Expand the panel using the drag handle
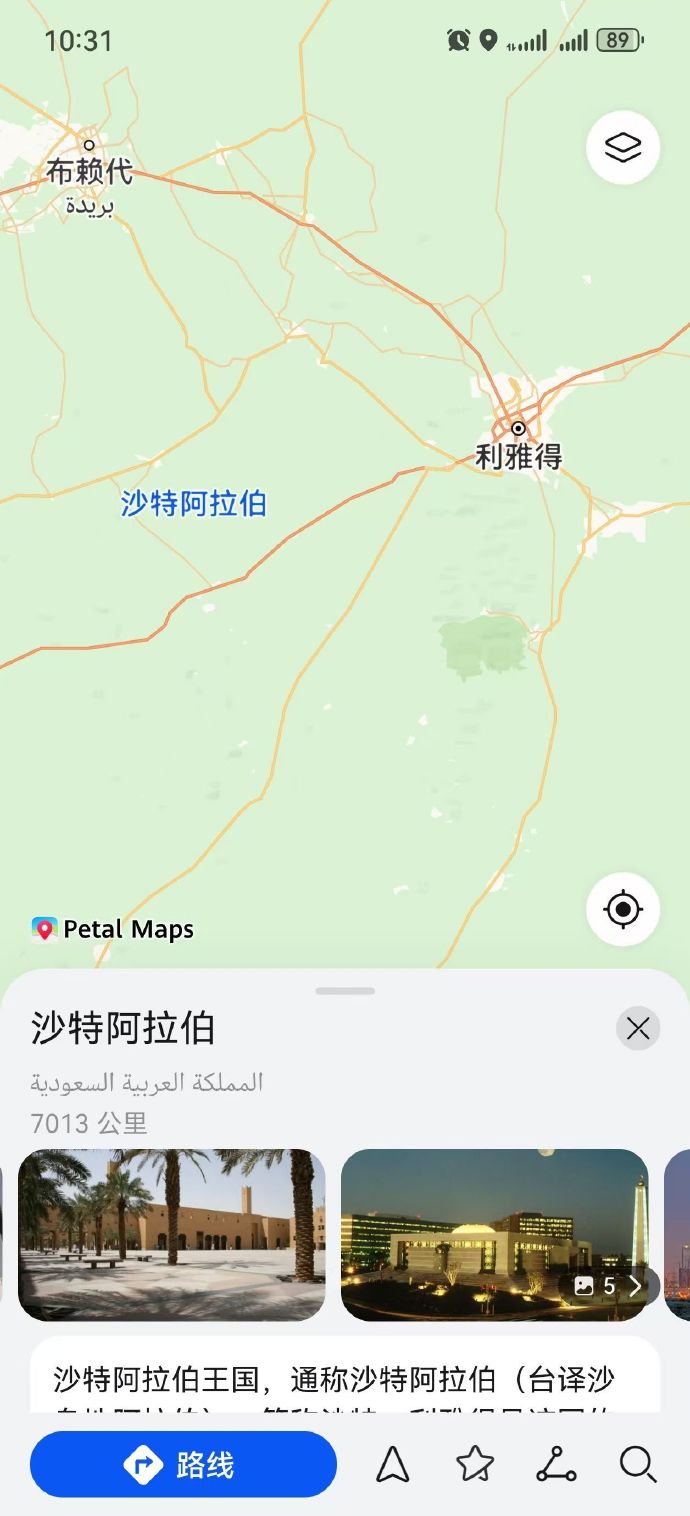This screenshot has width=690, height=1516. (x=345, y=991)
